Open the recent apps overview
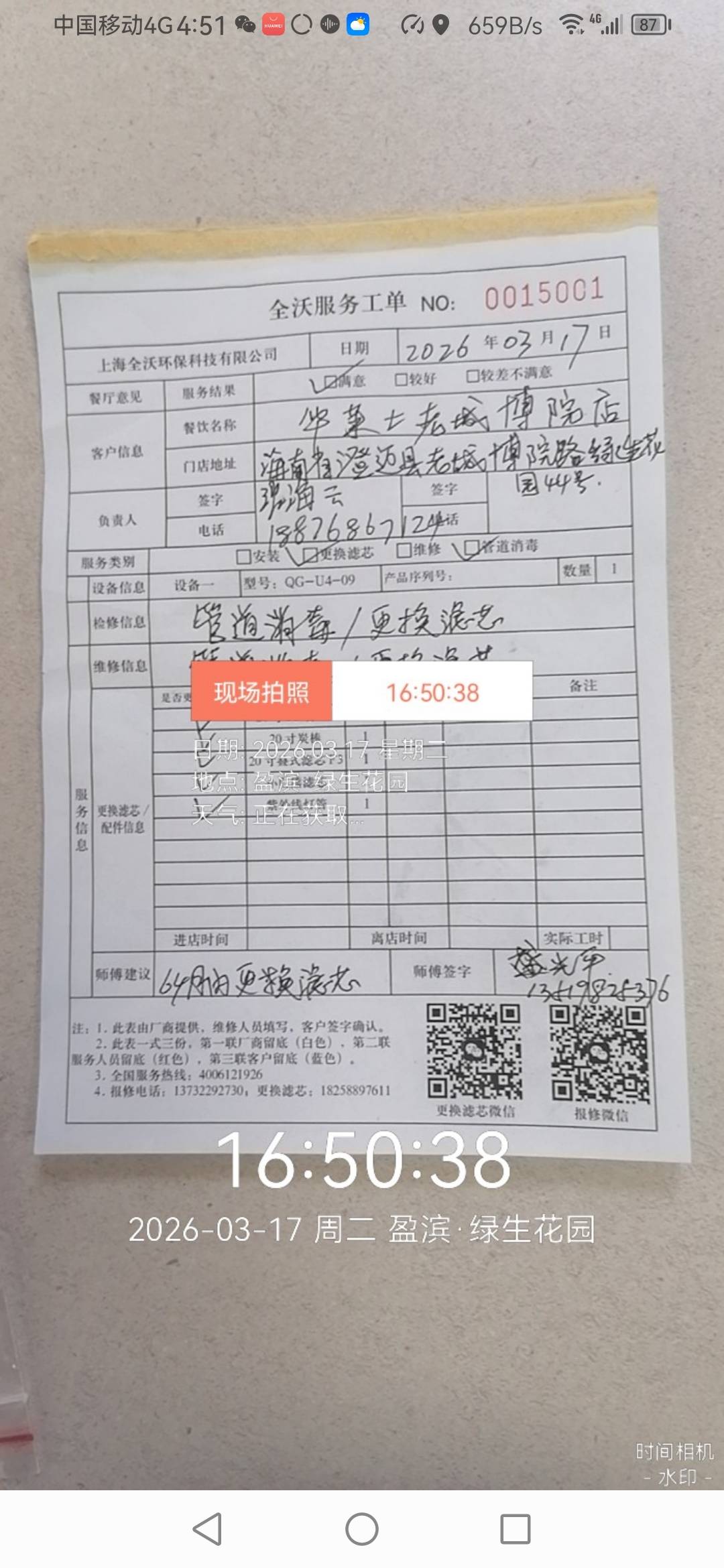 [x=516, y=1529]
